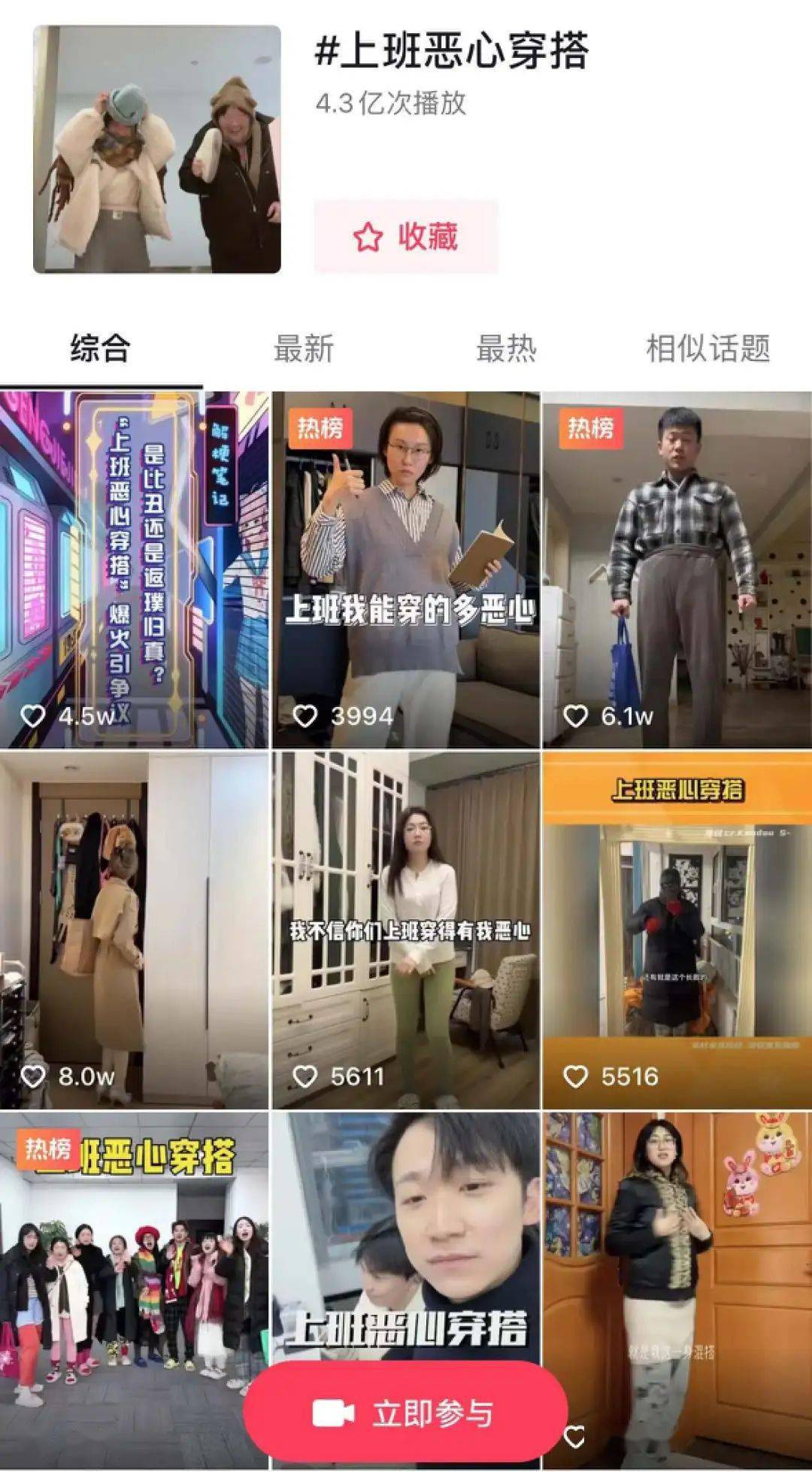Switch to the 最新 tab
This screenshot has width=812, height=1472.
303,348
